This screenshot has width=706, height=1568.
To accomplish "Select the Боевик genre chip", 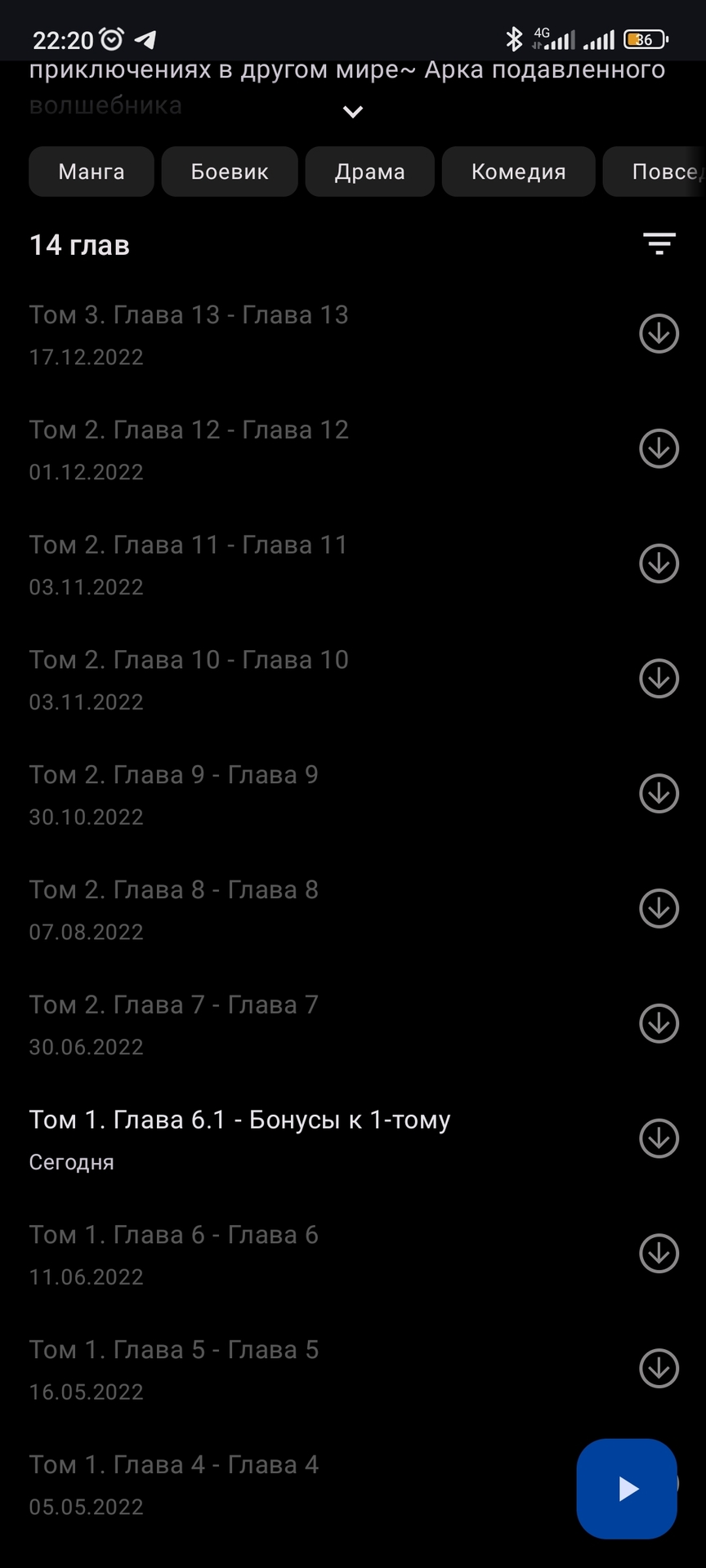I will click(x=230, y=171).
